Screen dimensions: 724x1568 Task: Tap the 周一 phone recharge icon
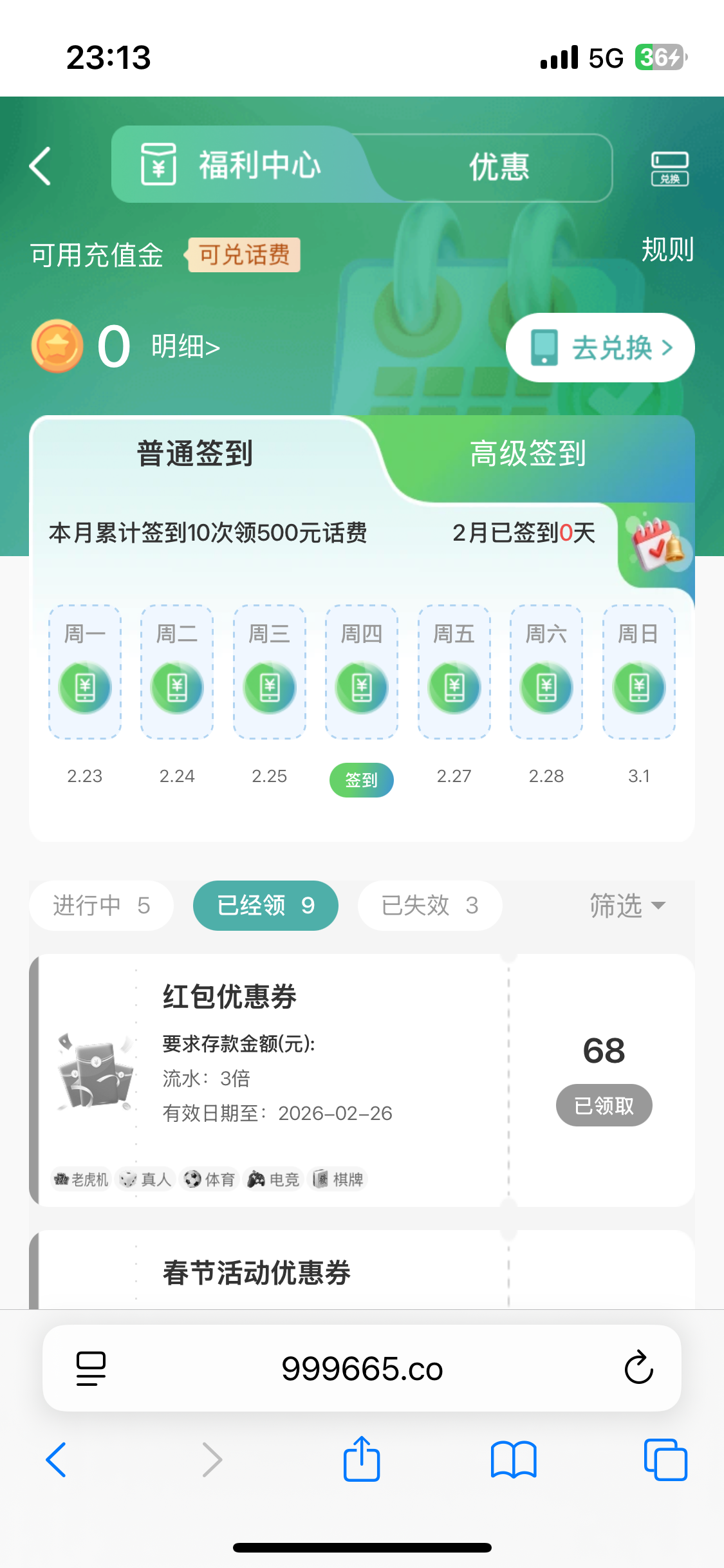pyautogui.click(x=84, y=687)
